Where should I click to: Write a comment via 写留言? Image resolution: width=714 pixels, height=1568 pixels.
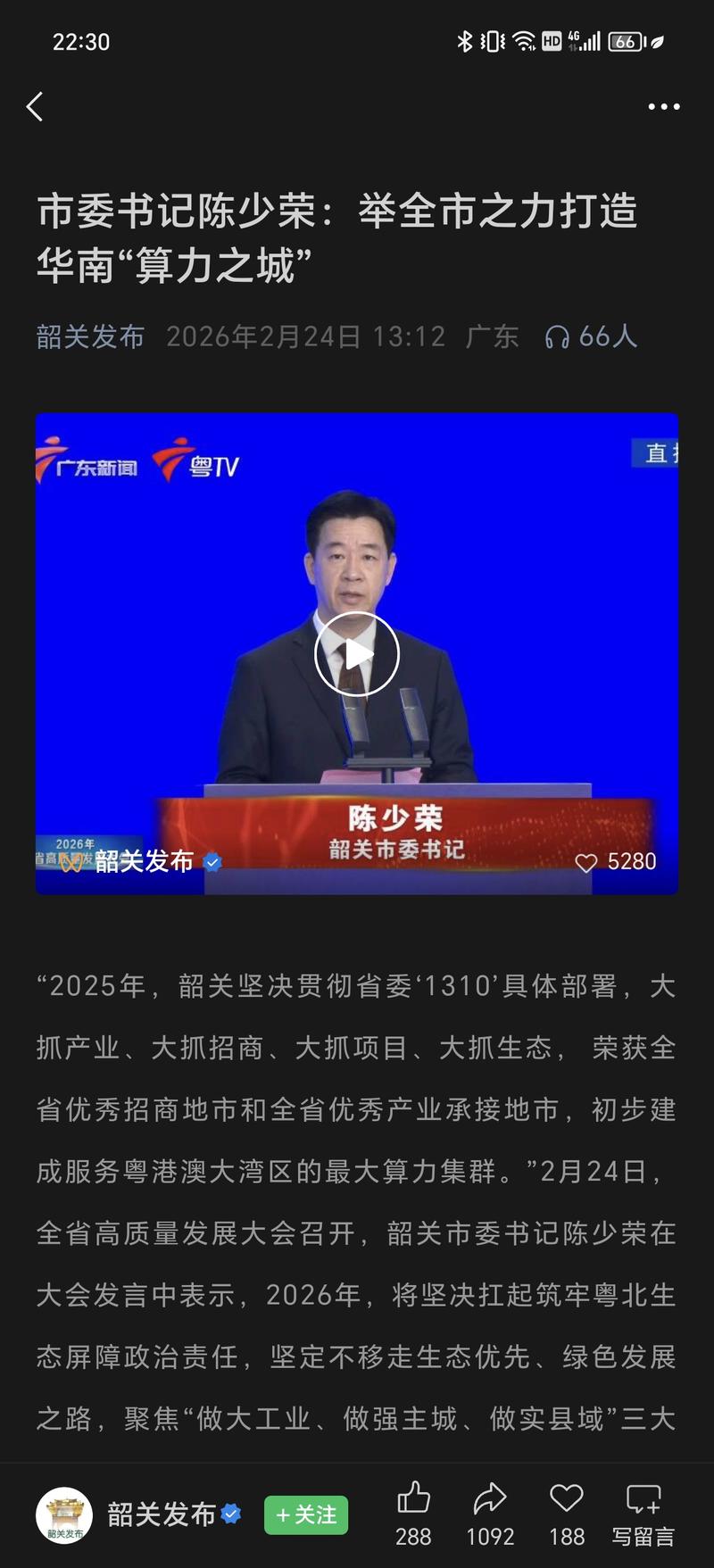coord(643,1514)
